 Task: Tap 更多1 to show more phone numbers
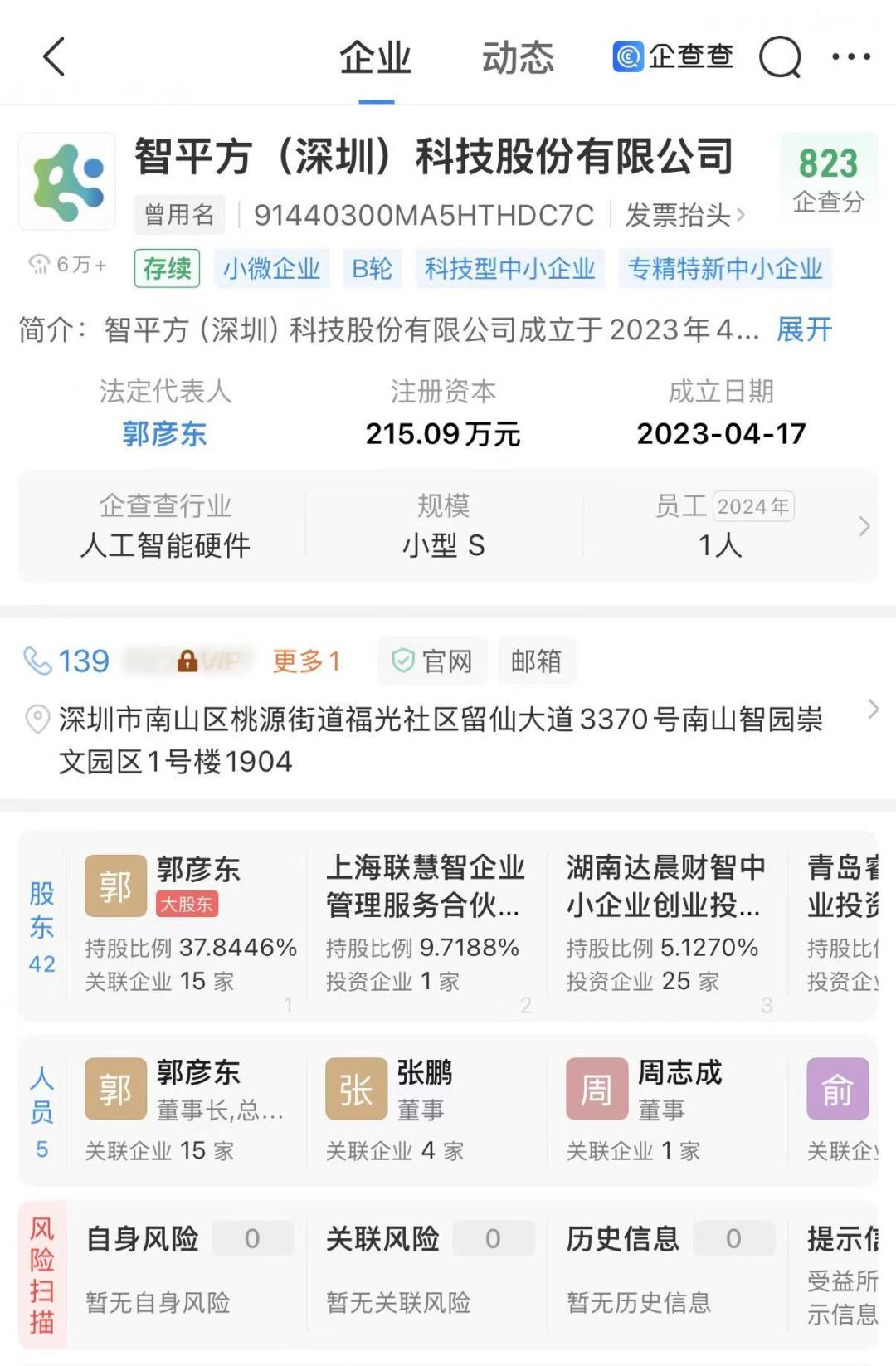pyautogui.click(x=305, y=660)
